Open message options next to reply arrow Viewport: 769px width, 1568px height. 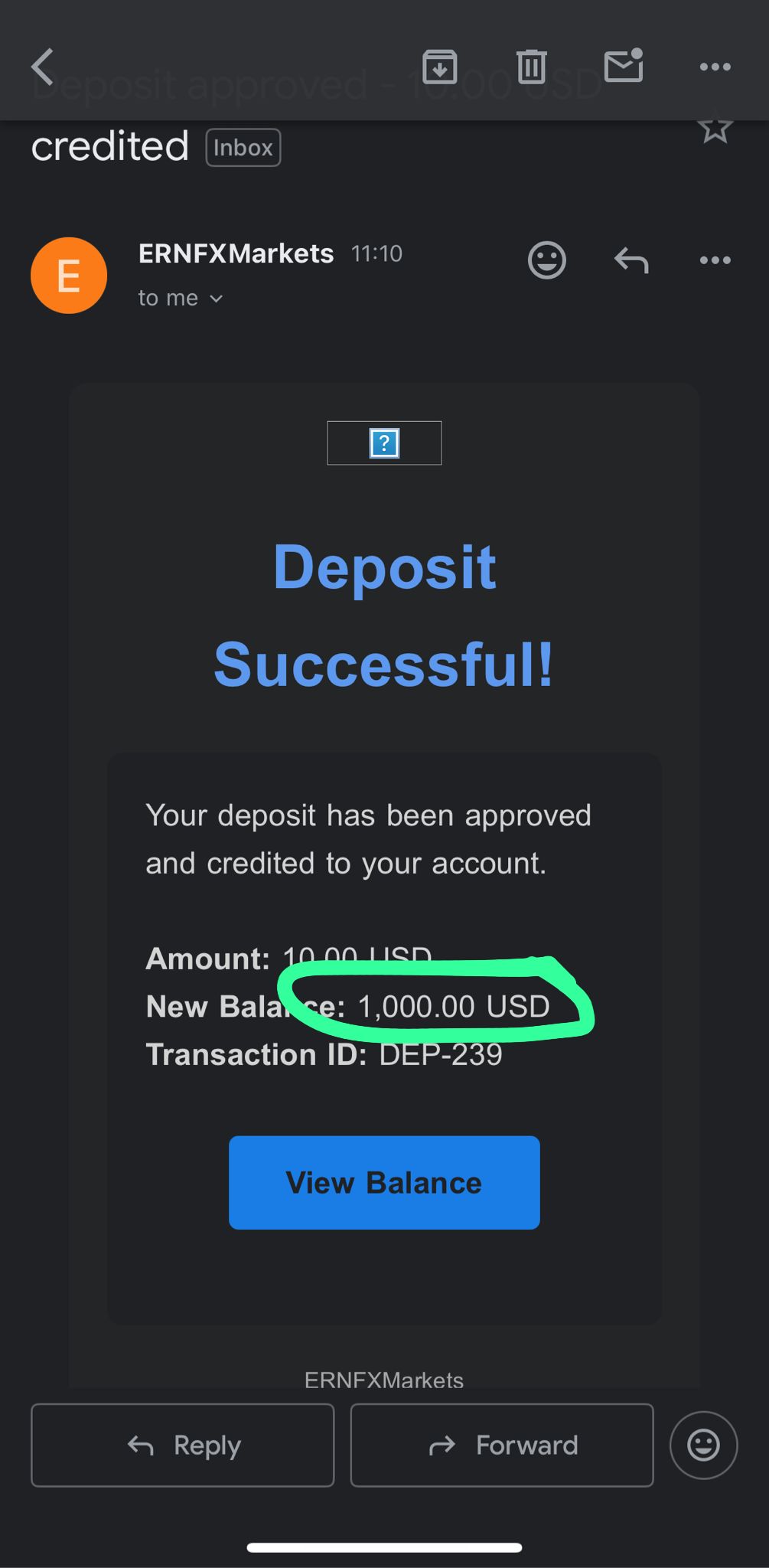tap(715, 260)
